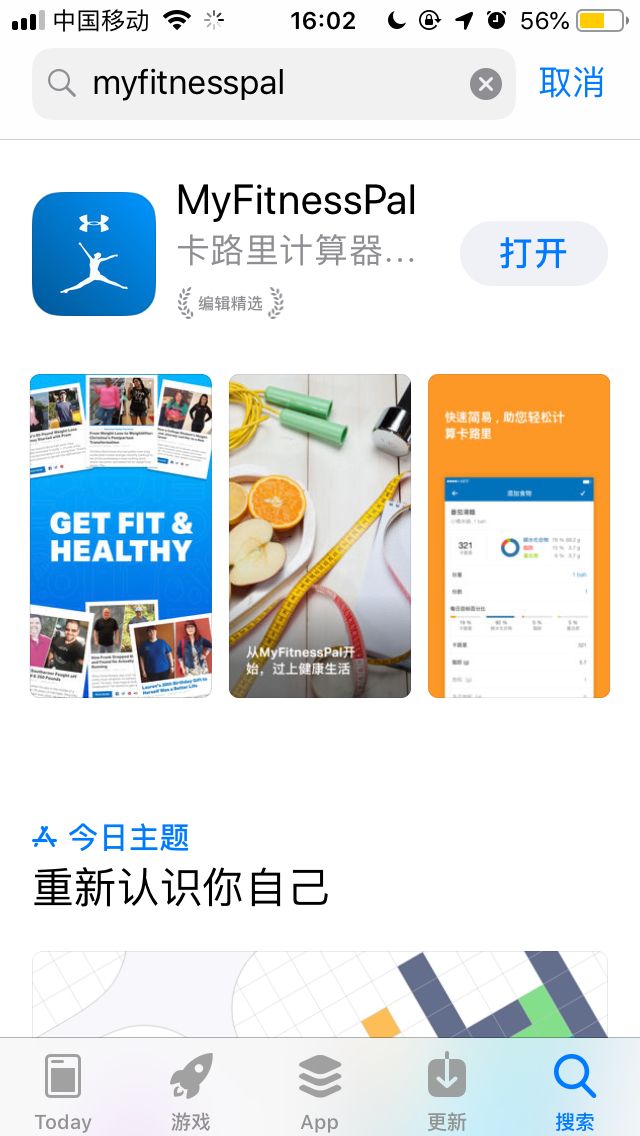640x1136 pixels.
Task: Switch to the App tab
Action: tap(320, 1091)
